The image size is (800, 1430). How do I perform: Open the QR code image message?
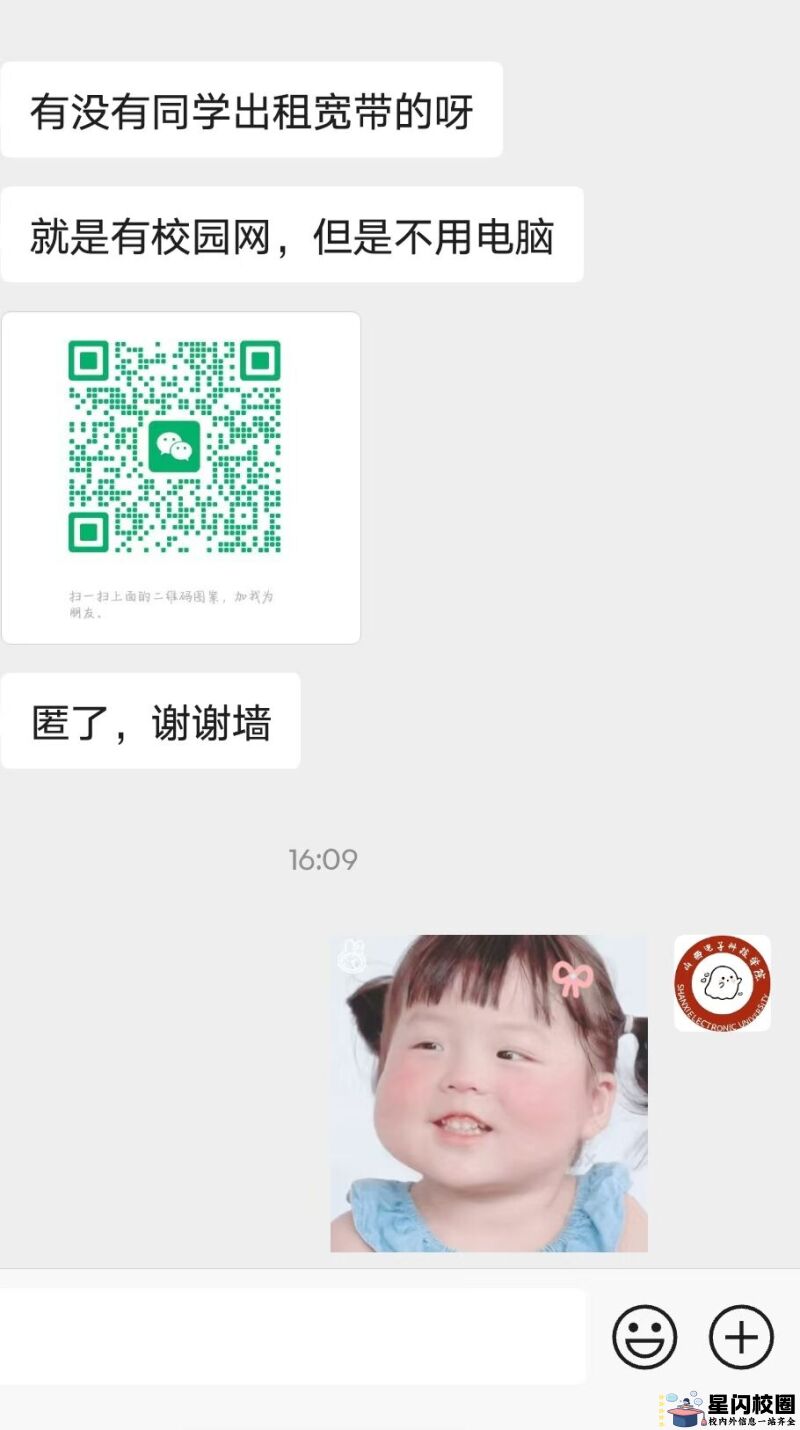pyautogui.click(x=181, y=477)
